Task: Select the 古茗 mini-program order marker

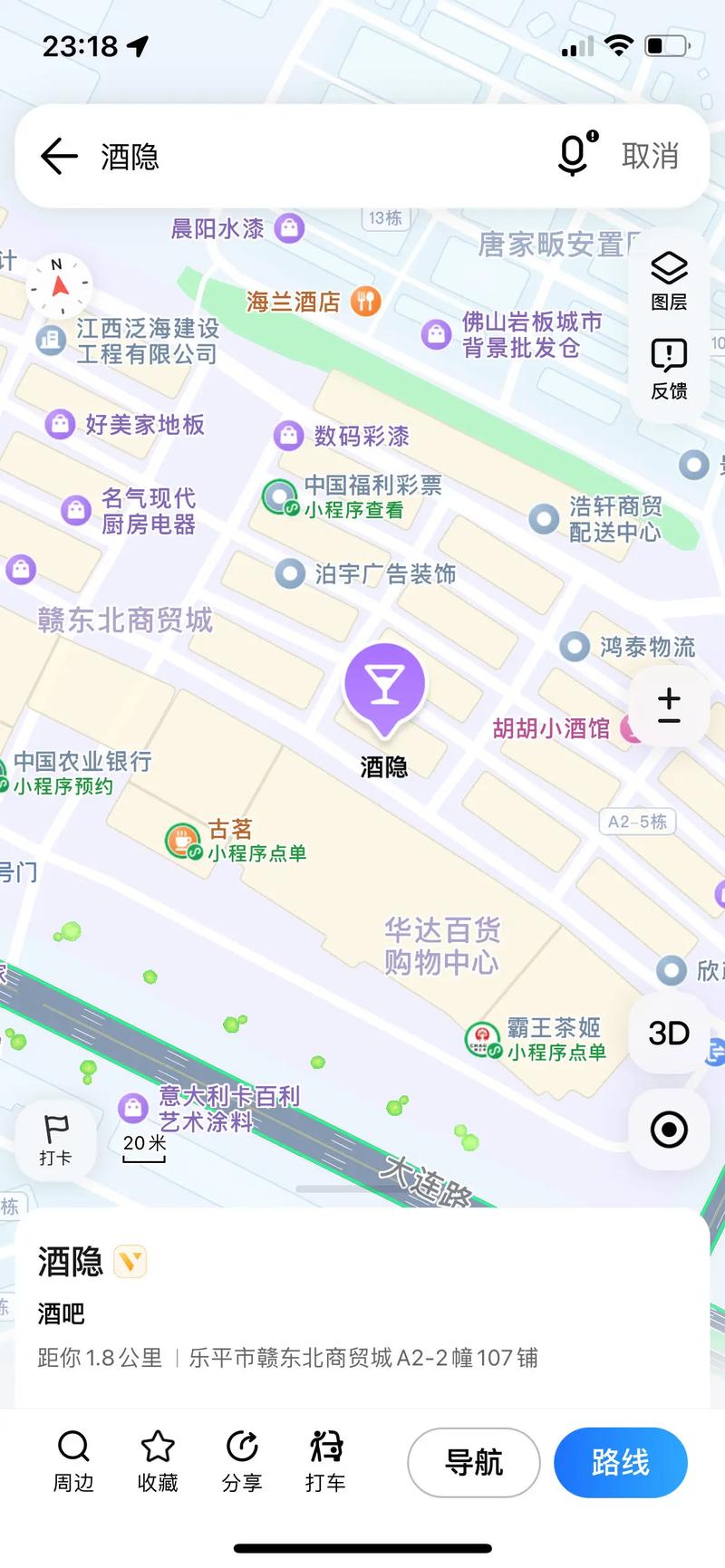Action: point(182,841)
